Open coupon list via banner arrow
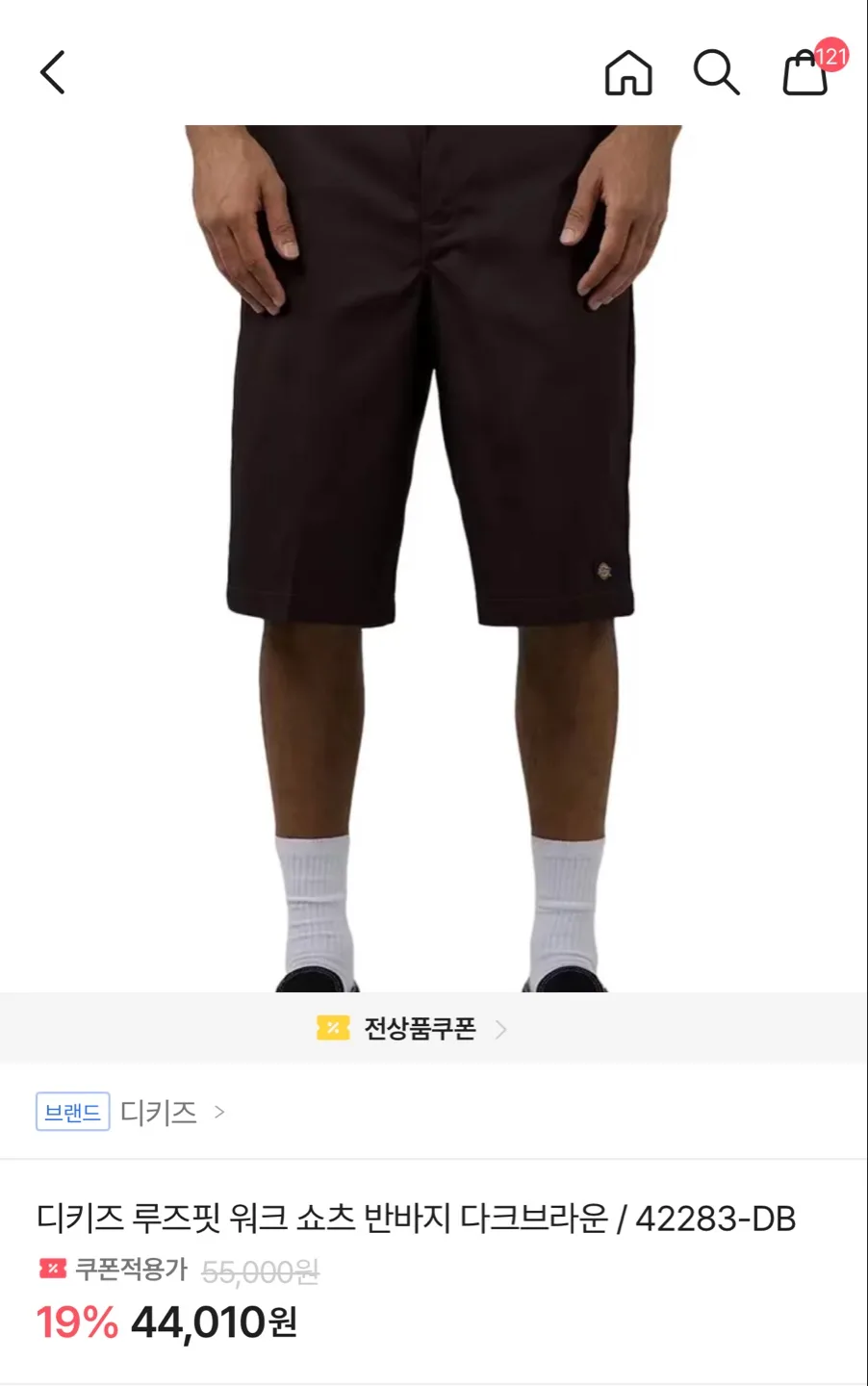This screenshot has width=868, height=1386. point(500,1029)
